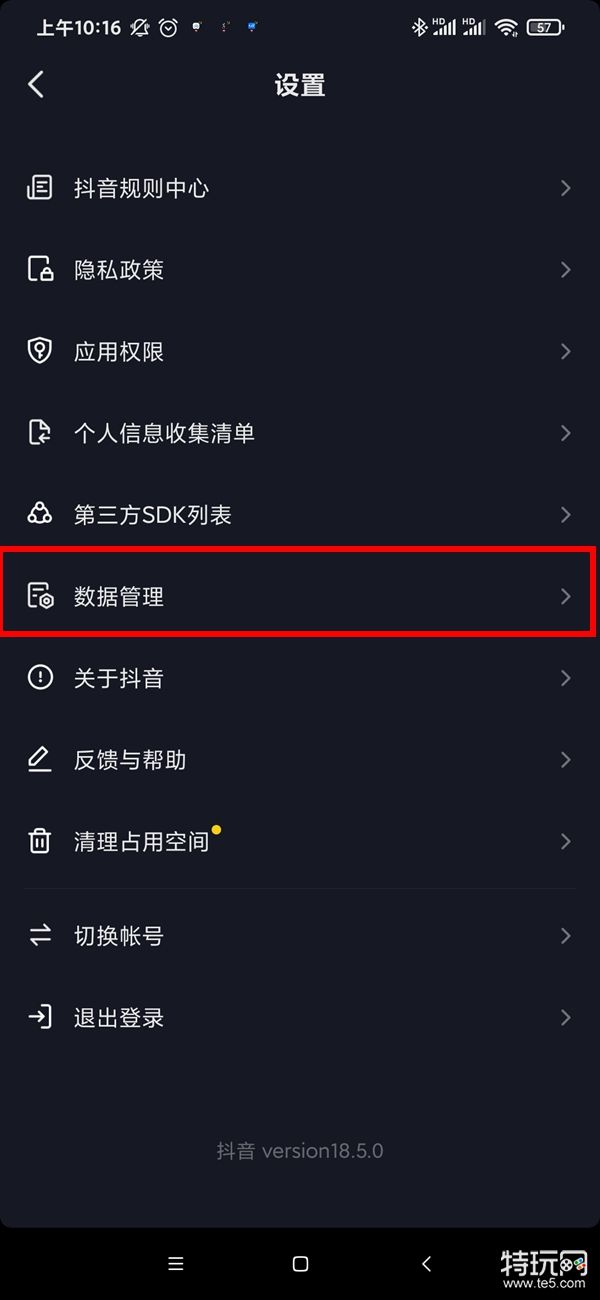Image resolution: width=600 pixels, height=1300 pixels.
Task: Tap the system home button
Action: point(300,1264)
